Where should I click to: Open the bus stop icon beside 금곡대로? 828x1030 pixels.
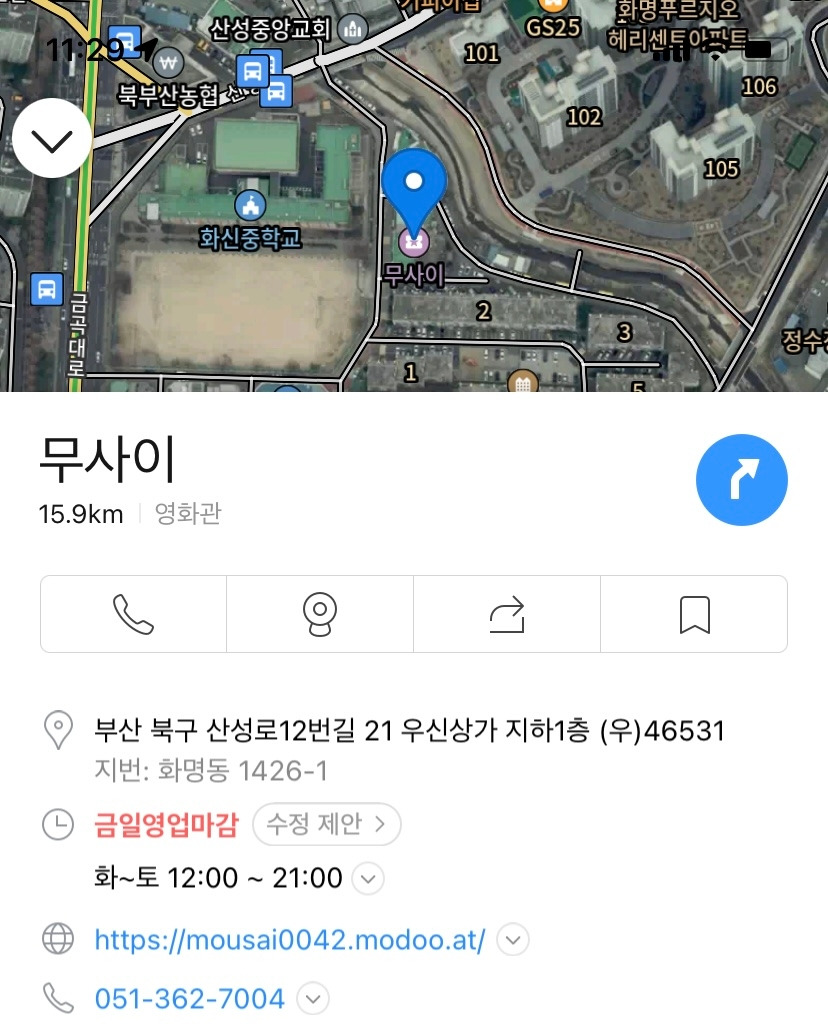46,288
